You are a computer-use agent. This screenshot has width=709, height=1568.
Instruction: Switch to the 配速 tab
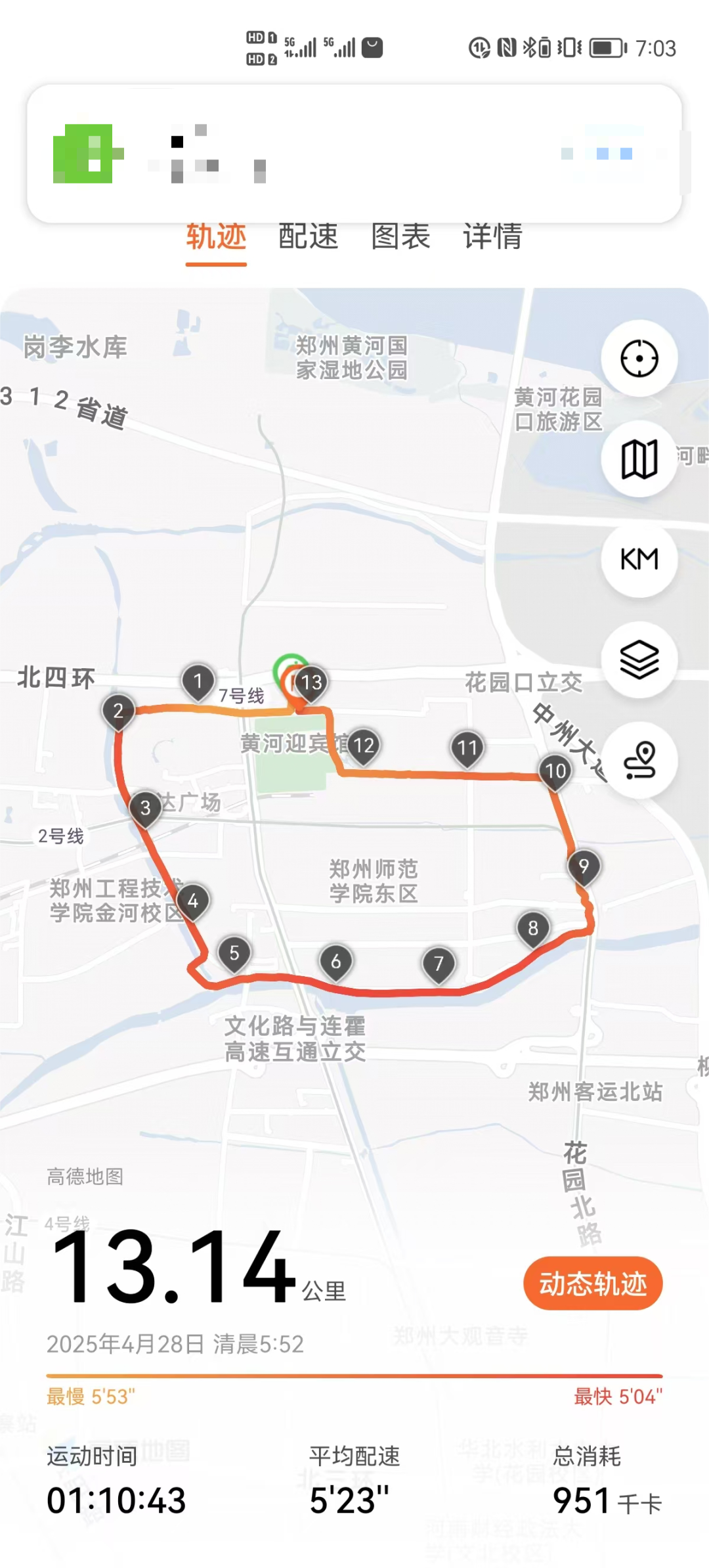(x=308, y=236)
